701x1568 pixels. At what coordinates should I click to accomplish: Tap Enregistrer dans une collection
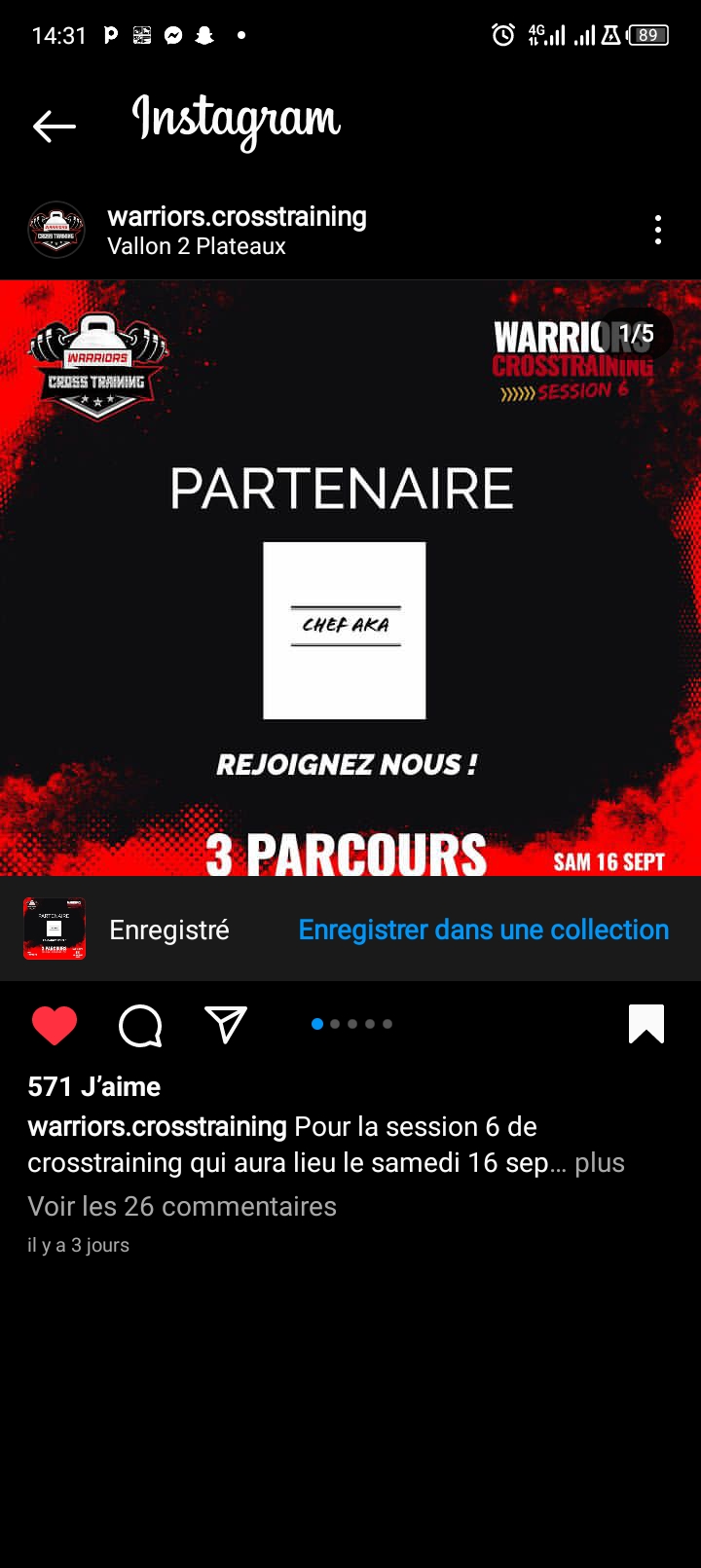(x=483, y=930)
